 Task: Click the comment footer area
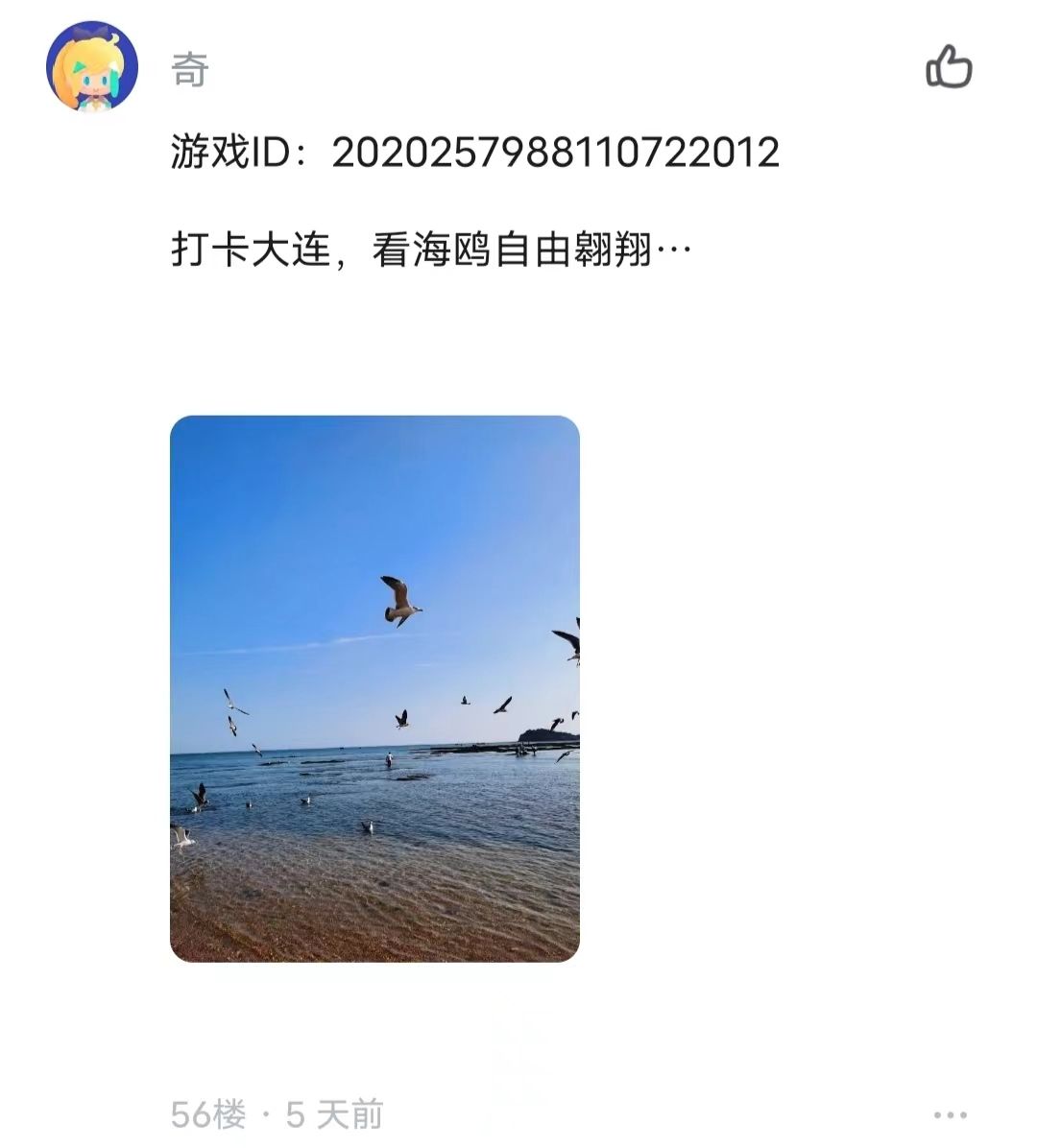[278, 1113]
